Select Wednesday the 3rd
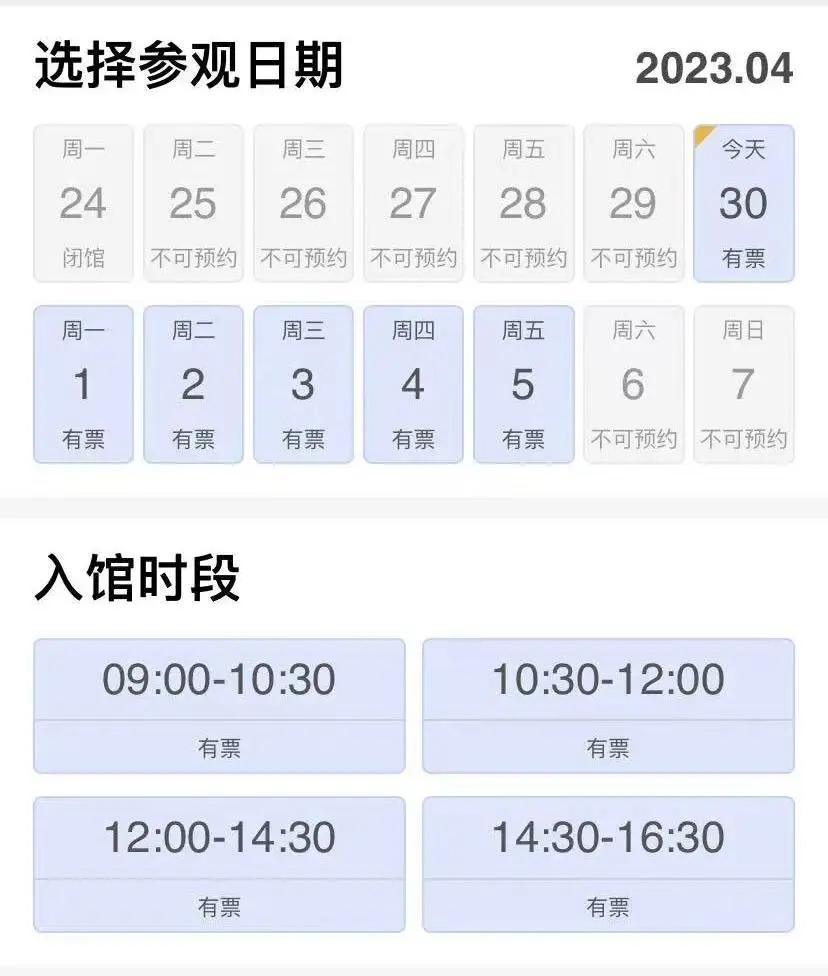The height and width of the screenshot is (976, 828). pyautogui.click(x=303, y=385)
